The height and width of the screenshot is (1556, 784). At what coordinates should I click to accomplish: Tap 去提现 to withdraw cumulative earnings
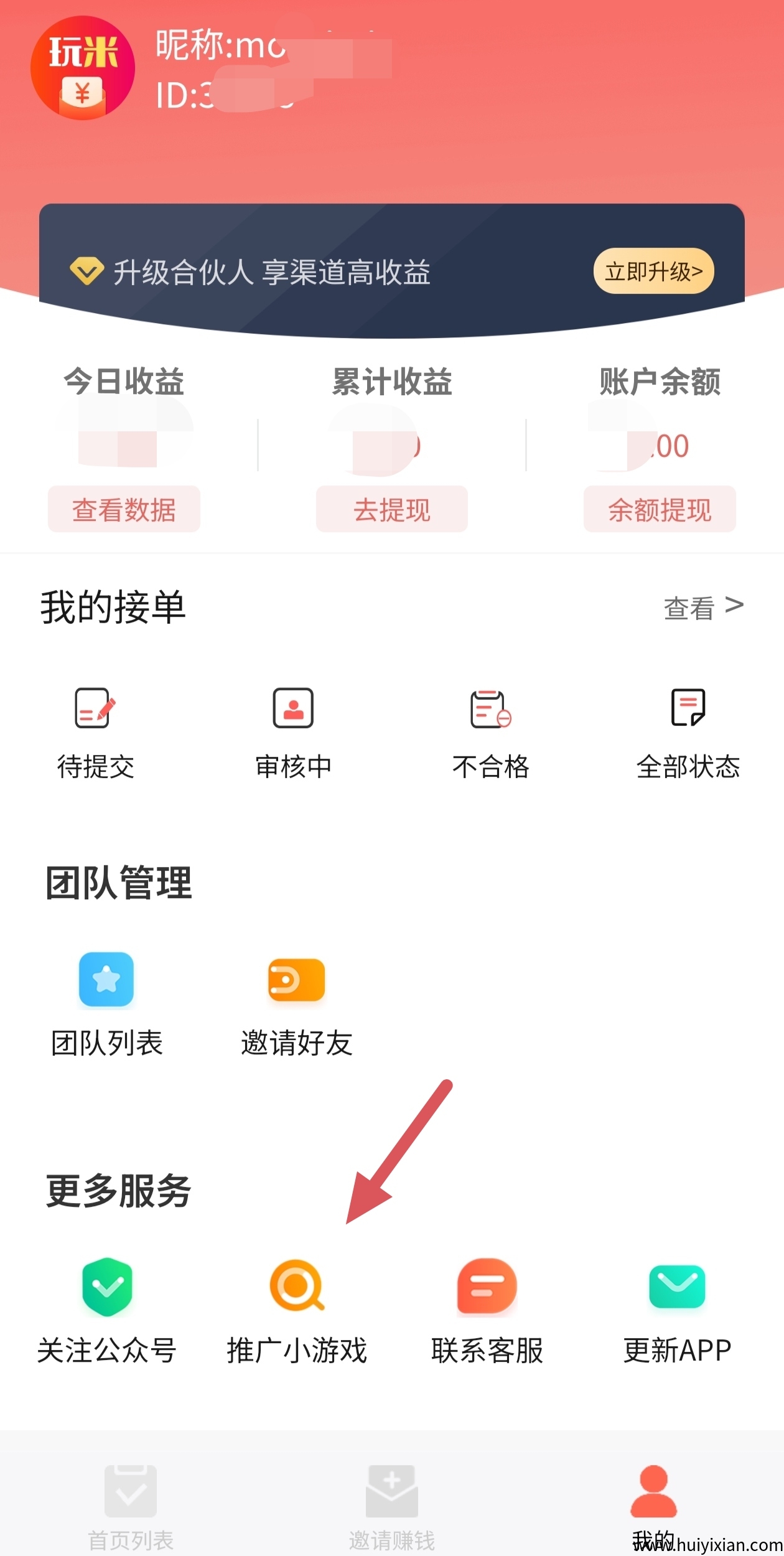tap(391, 509)
